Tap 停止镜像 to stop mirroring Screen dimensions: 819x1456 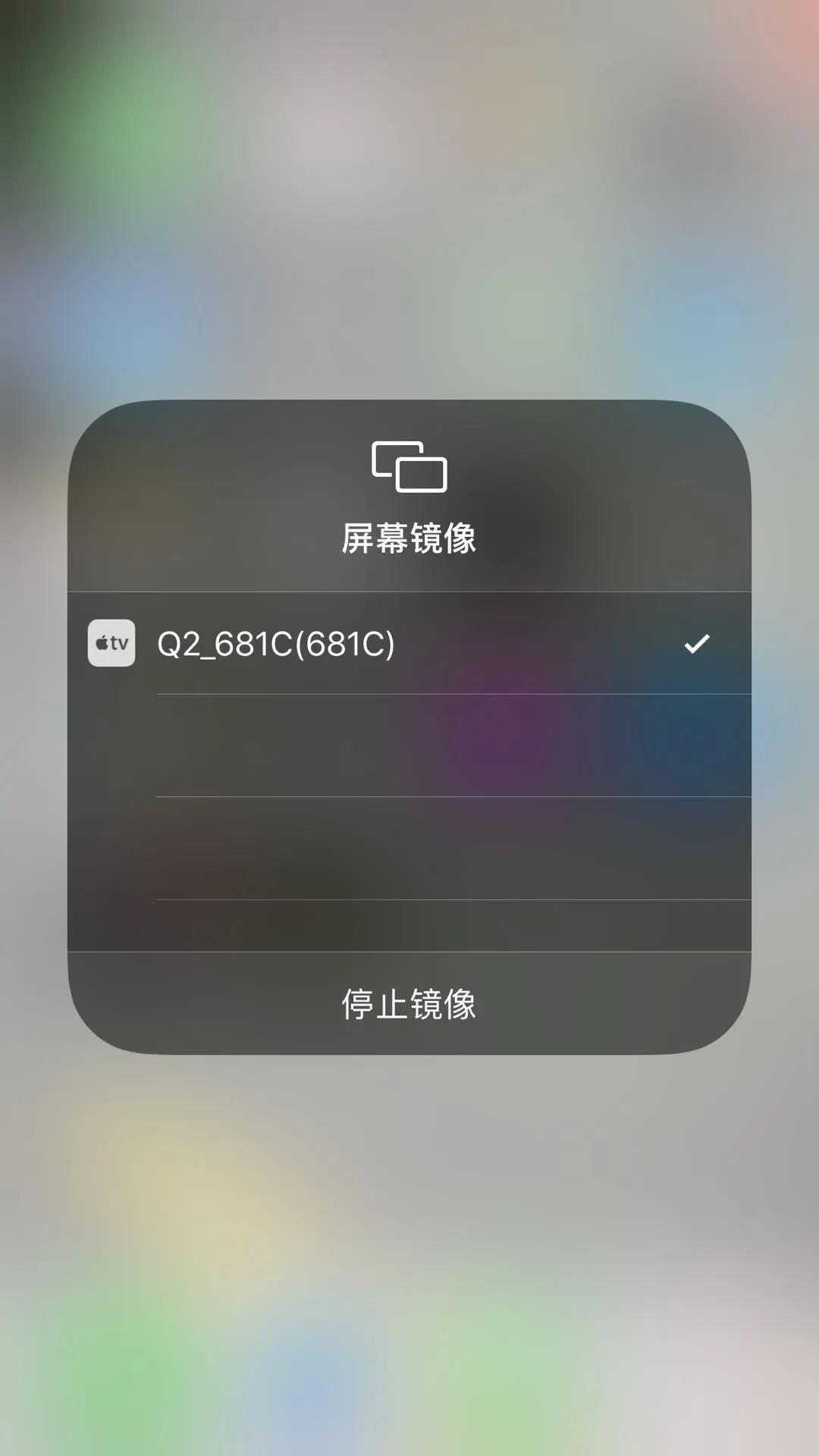(x=409, y=1003)
